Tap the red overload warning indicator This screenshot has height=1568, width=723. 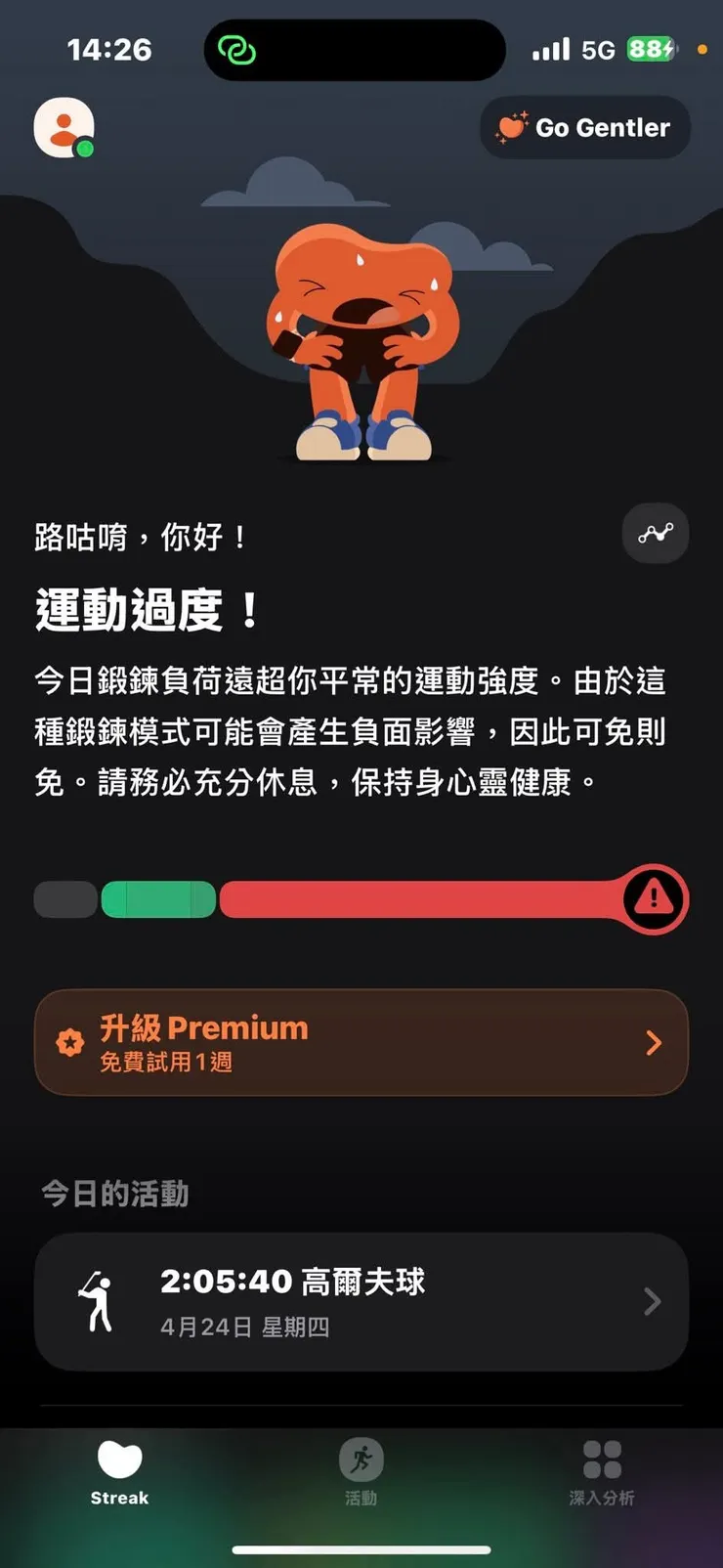tap(653, 897)
